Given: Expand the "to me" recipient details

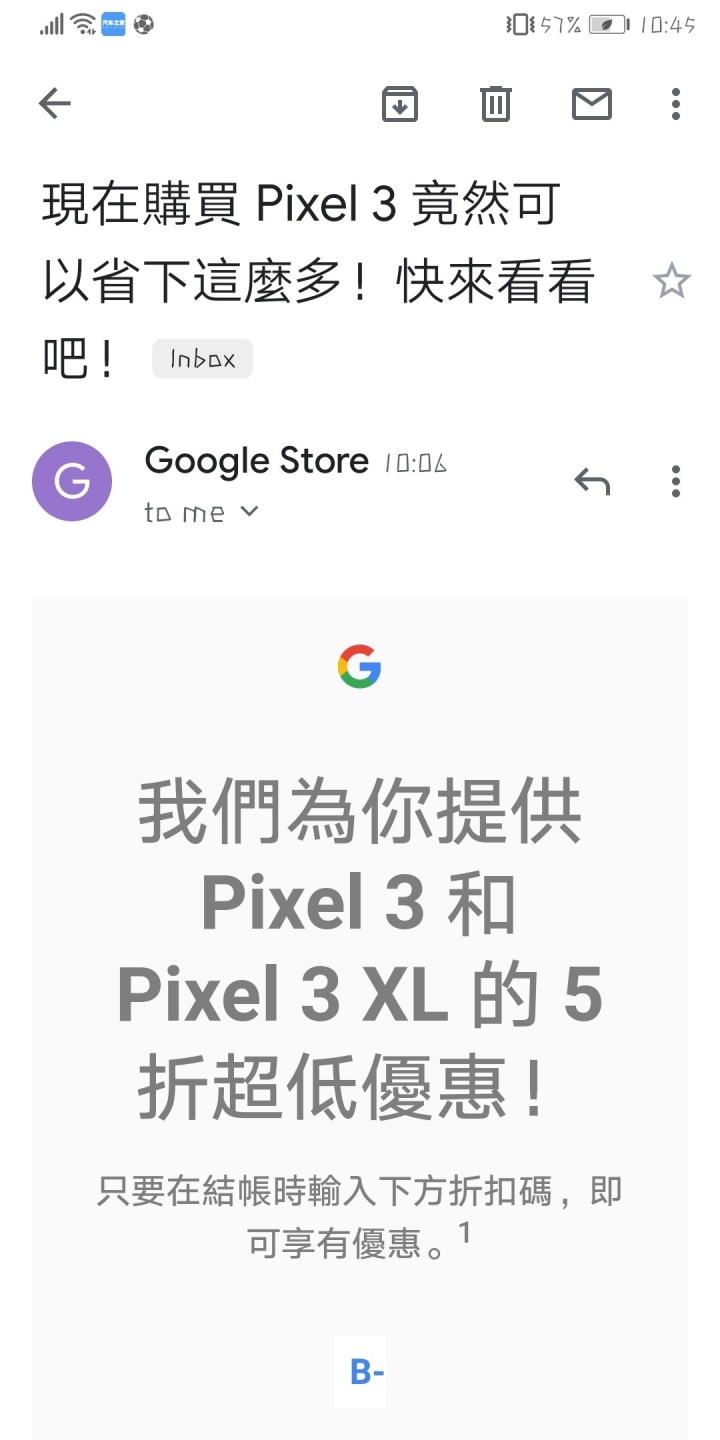Looking at the screenshot, I should pyautogui.click(x=202, y=513).
